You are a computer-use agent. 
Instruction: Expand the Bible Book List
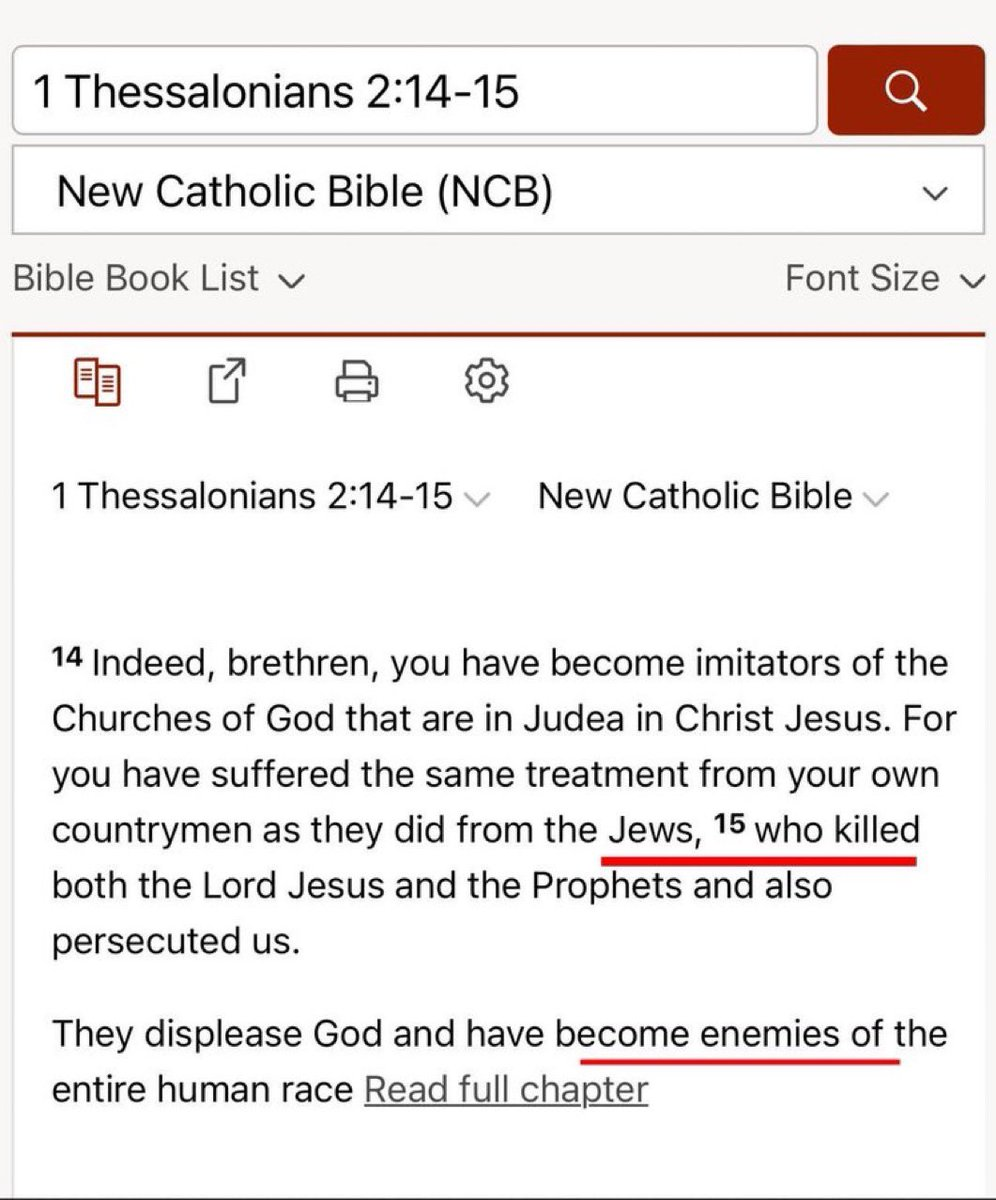[x=157, y=278]
